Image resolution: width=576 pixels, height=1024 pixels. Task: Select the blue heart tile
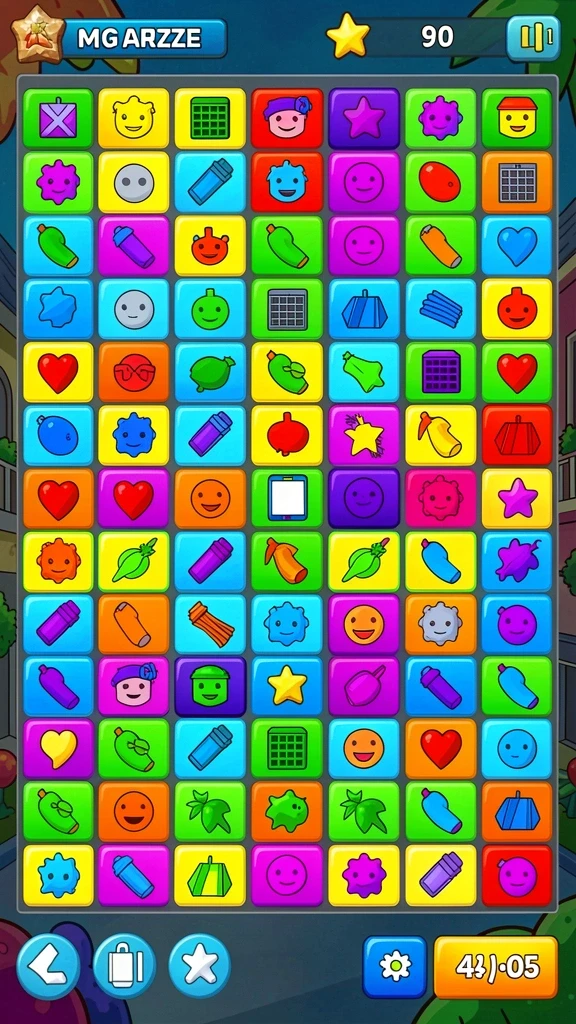(517, 246)
